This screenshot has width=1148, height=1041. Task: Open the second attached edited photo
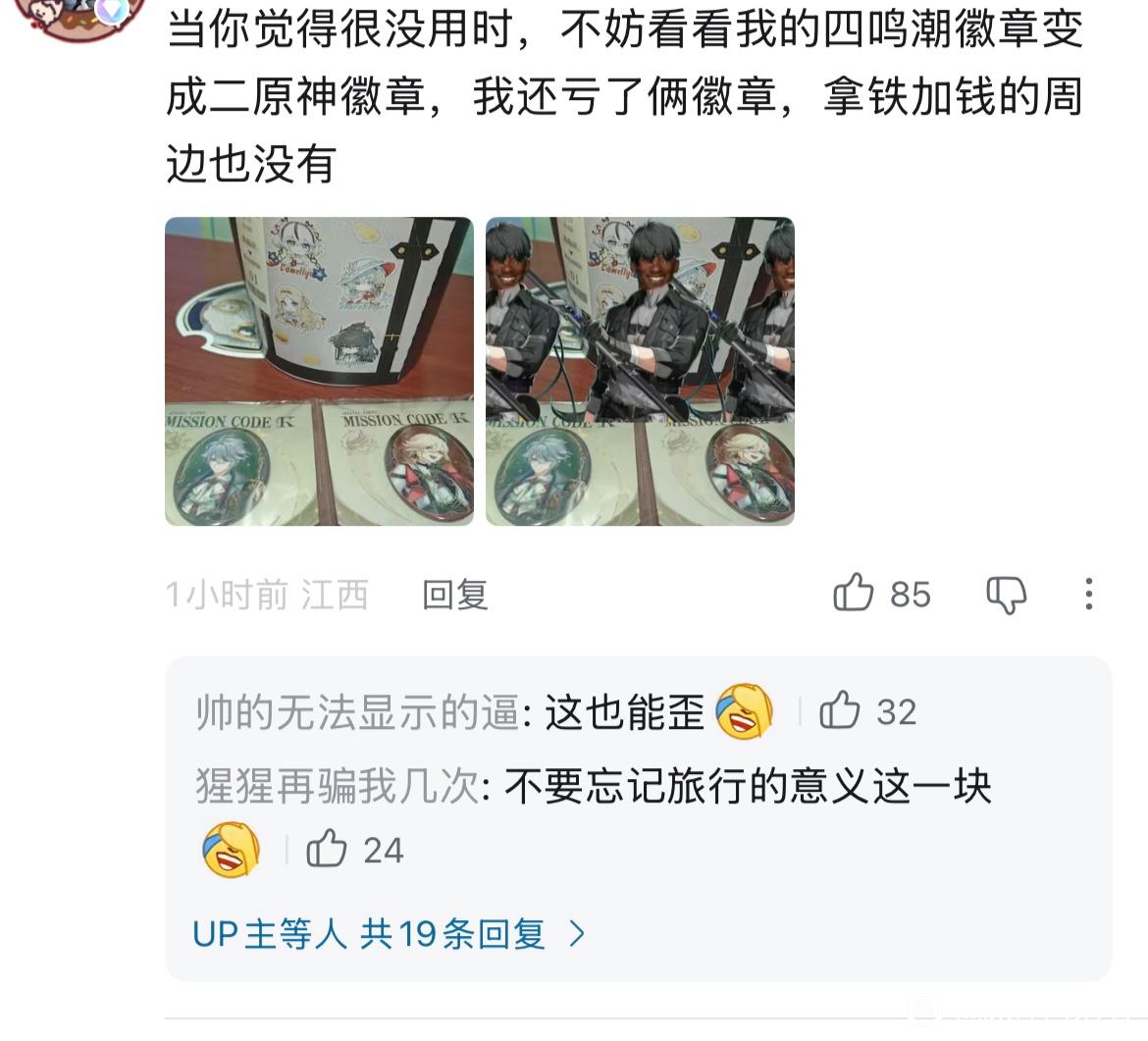click(640, 371)
